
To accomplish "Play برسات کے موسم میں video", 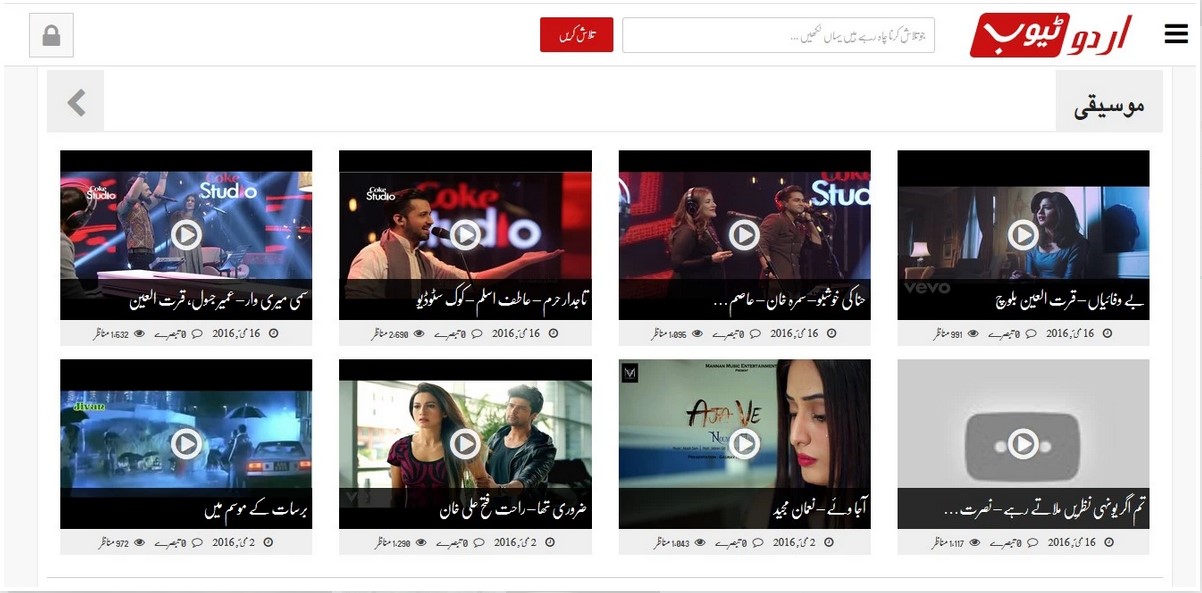I will click(185, 443).
